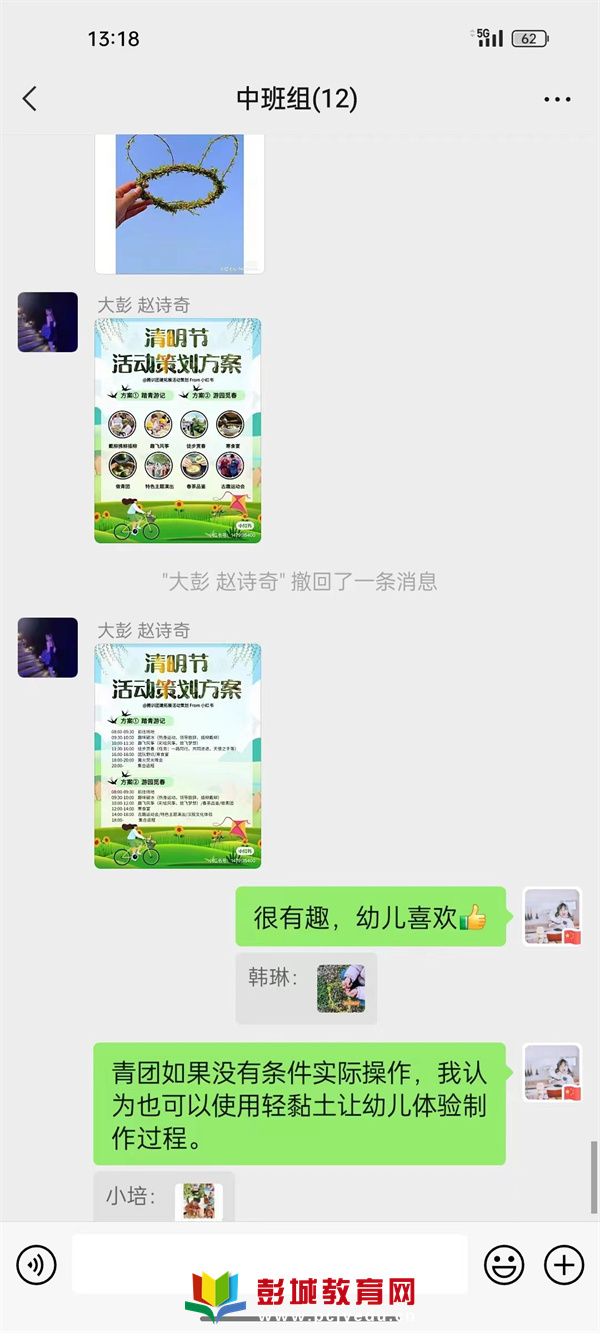View my own avatar beside 很有趣 message
This screenshot has height=1333, width=600.
pos(552,916)
